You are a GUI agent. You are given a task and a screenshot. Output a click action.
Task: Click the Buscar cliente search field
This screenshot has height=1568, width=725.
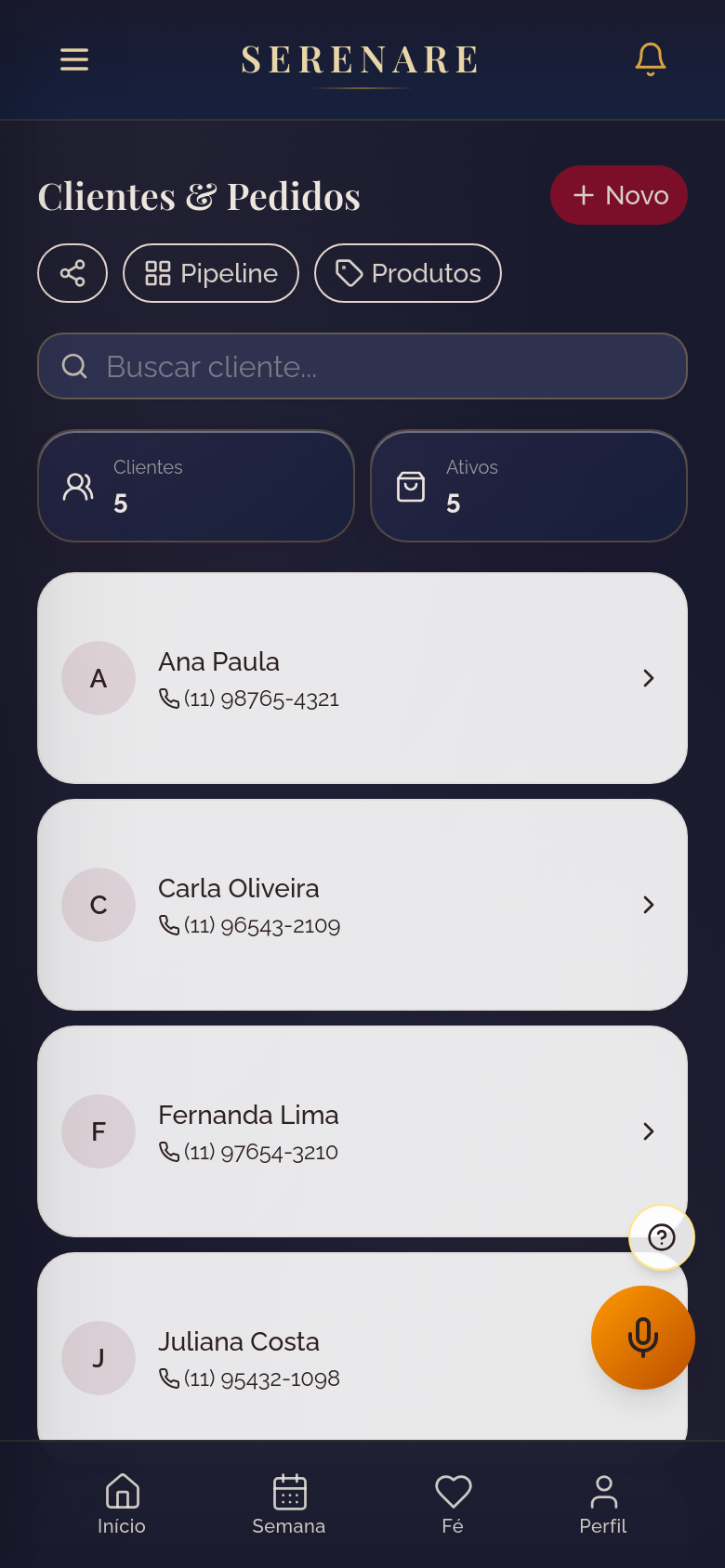click(362, 366)
